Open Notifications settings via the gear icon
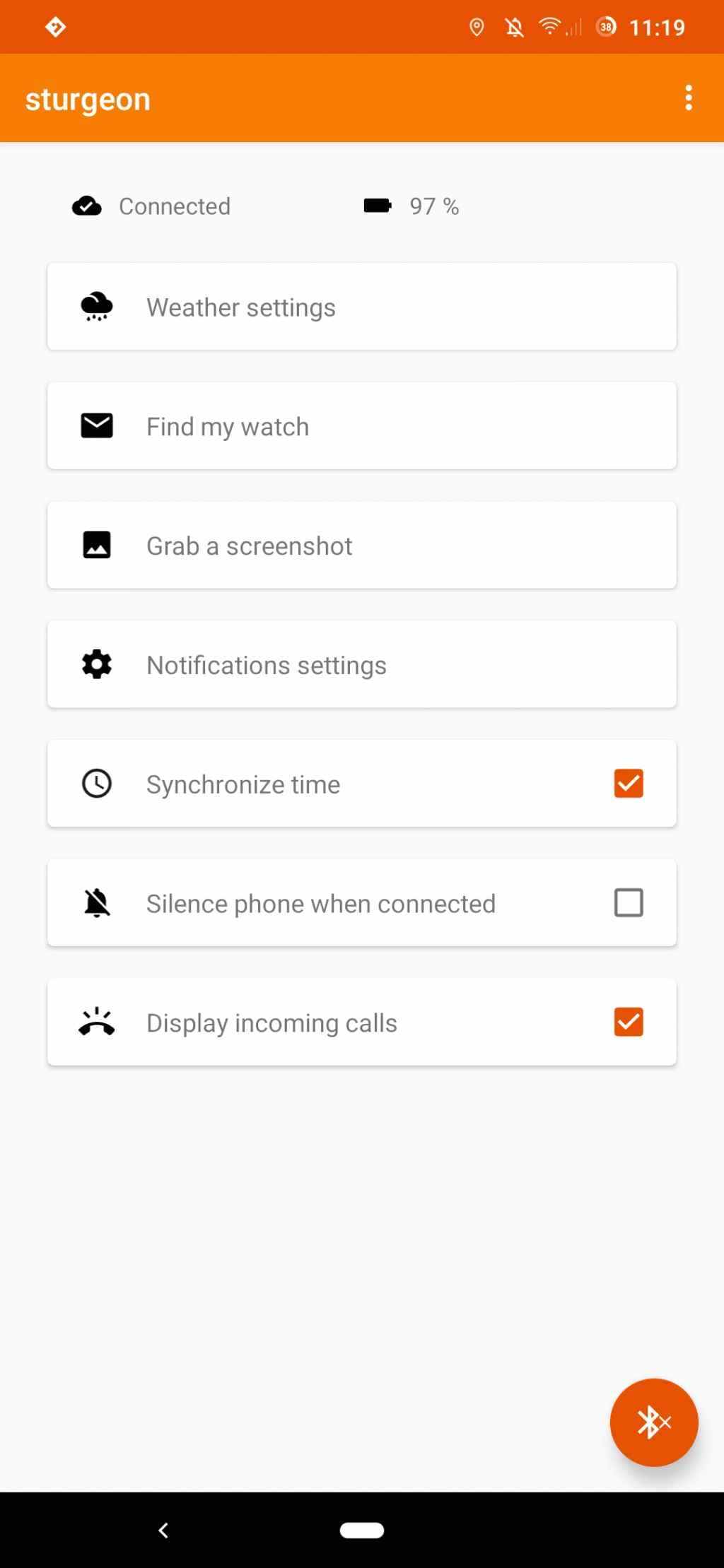 (96, 664)
